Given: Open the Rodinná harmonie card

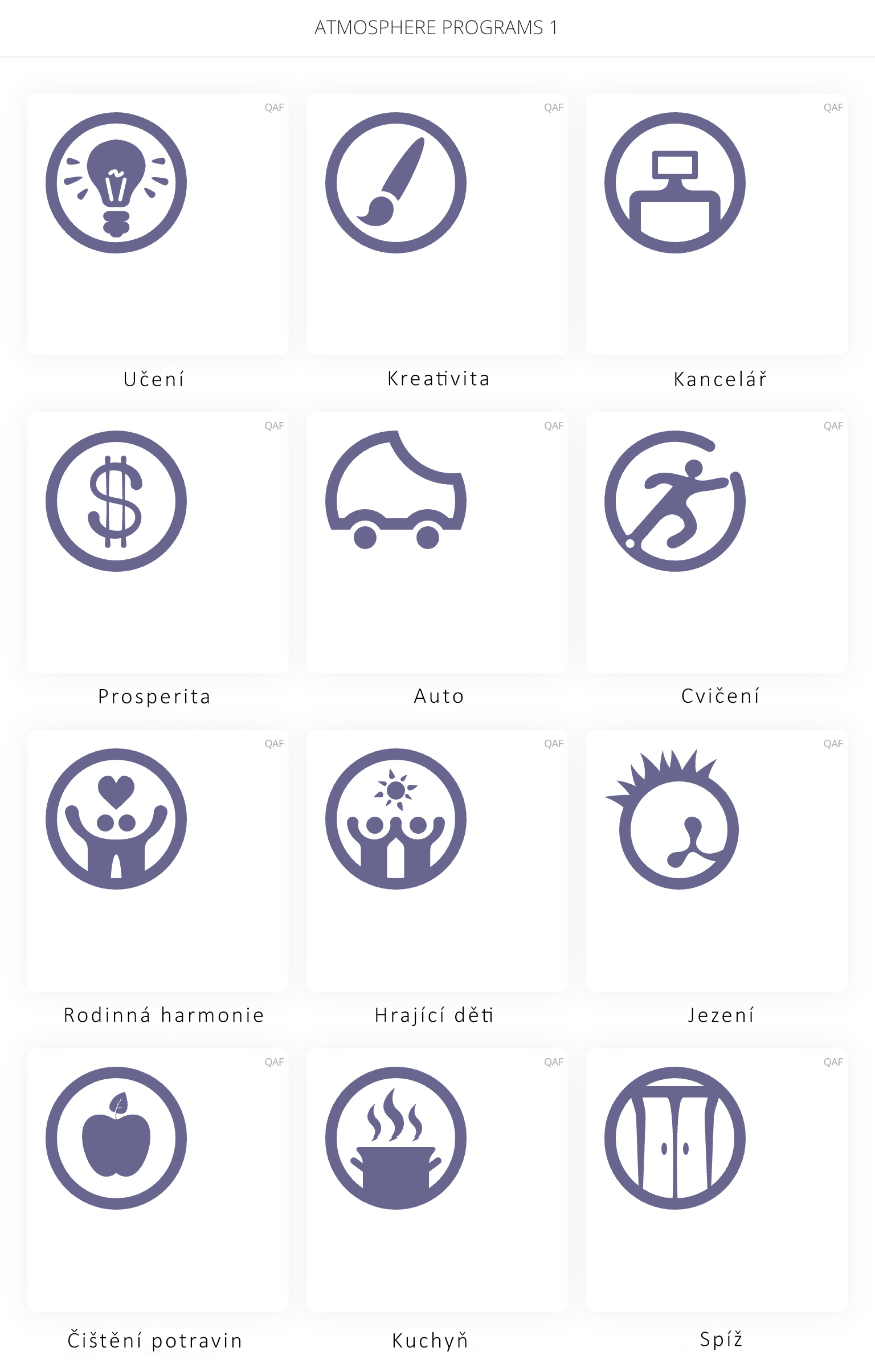Looking at the screenshot, I should pyautogui.click(x=157, y=861).
